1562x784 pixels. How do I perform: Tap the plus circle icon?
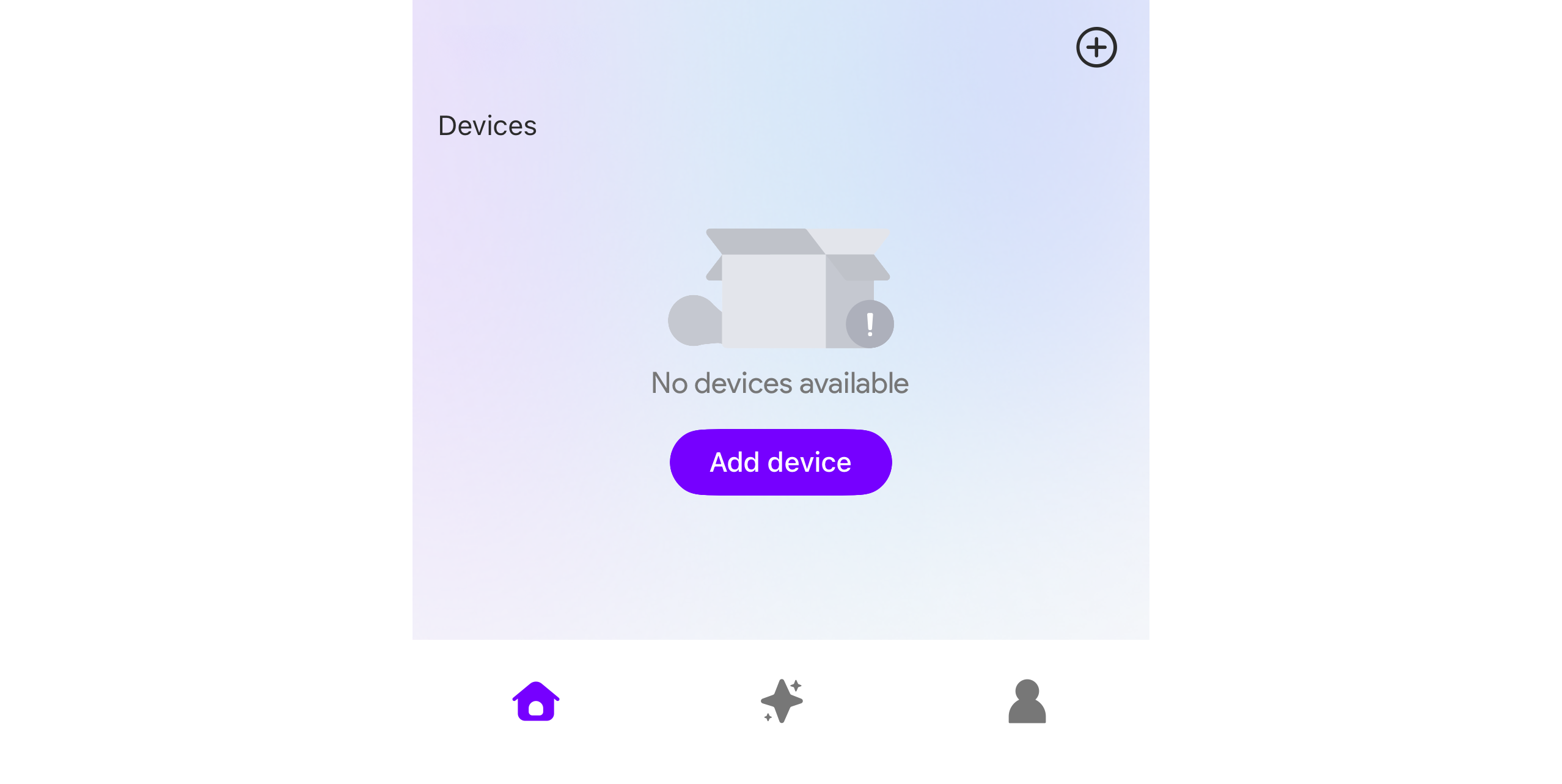(1096, 47)
